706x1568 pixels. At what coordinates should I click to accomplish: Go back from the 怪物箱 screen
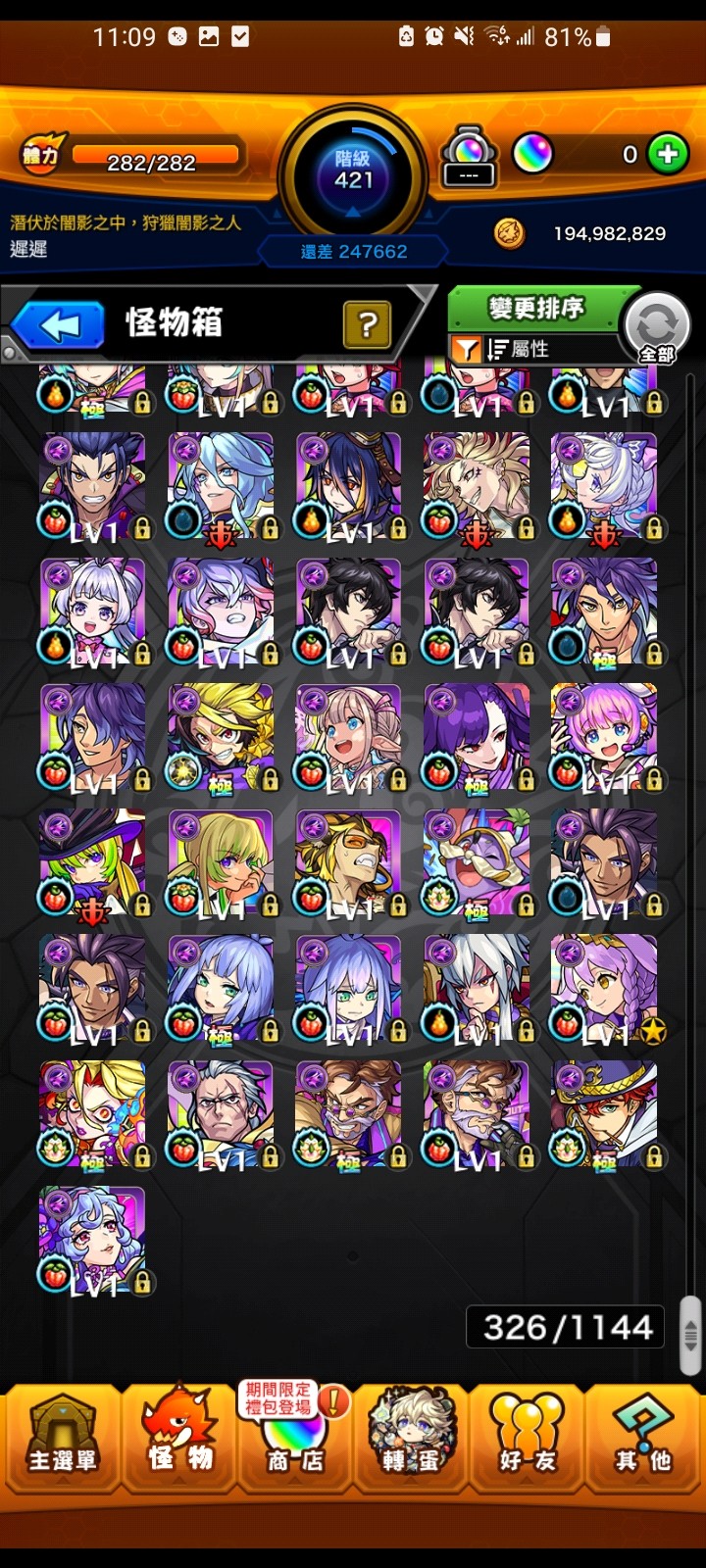click(x=59, y=325)
